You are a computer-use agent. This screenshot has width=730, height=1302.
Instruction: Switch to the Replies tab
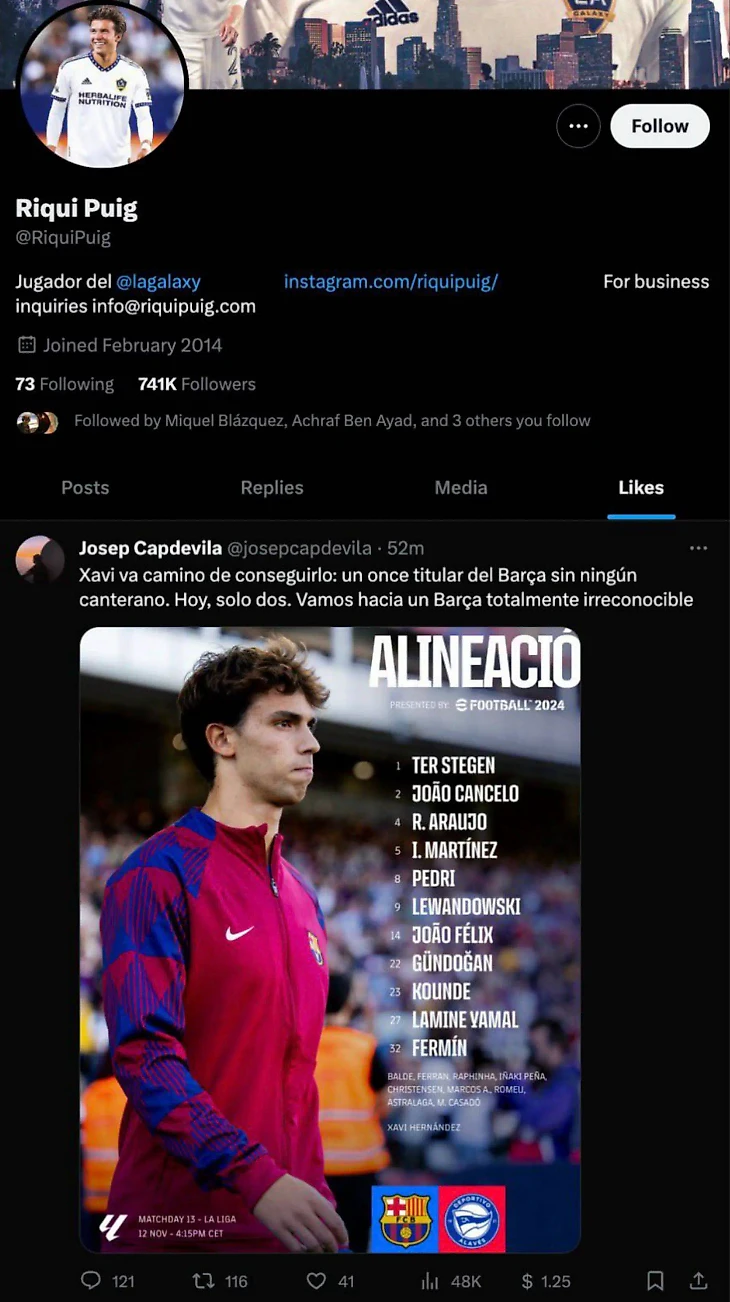272,488
